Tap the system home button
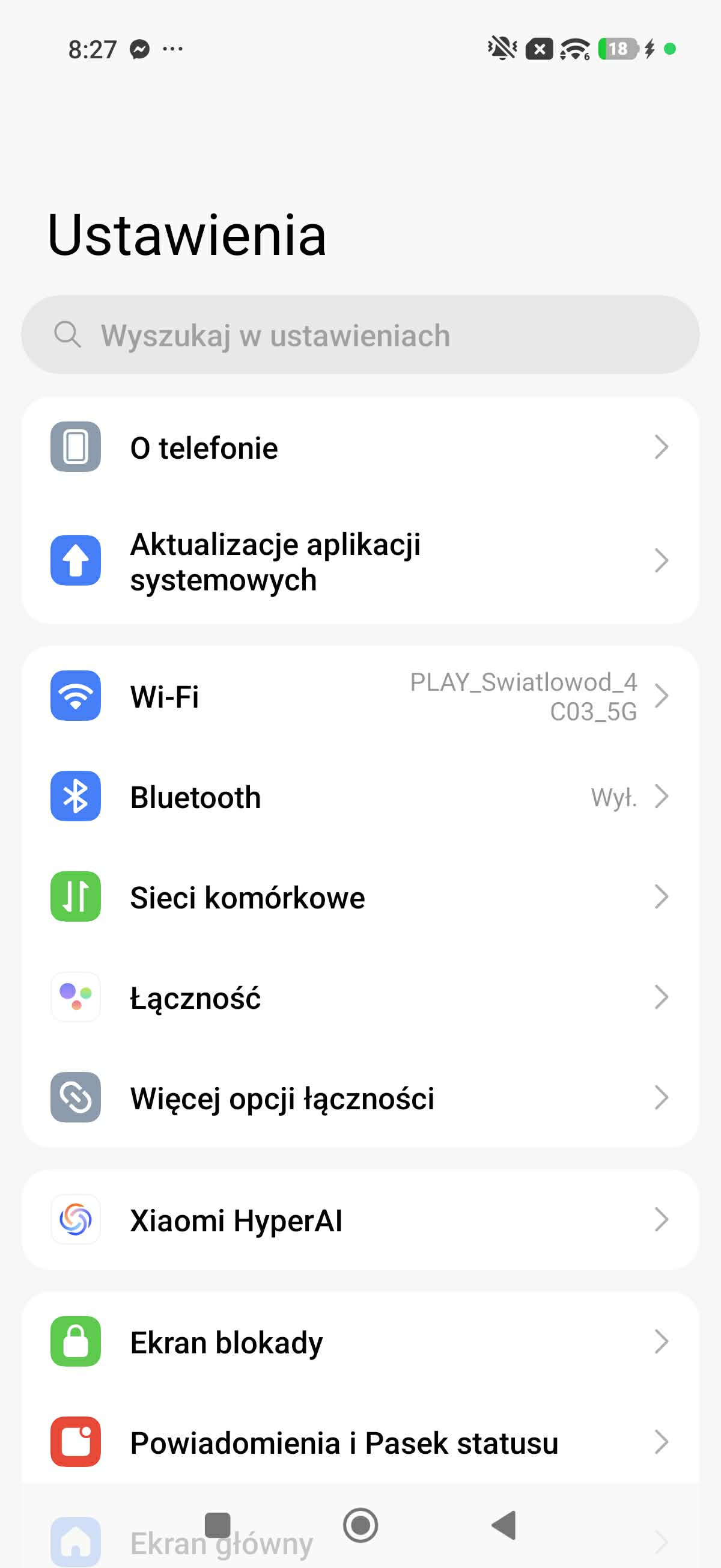721x1568 pixels. 360,1525
